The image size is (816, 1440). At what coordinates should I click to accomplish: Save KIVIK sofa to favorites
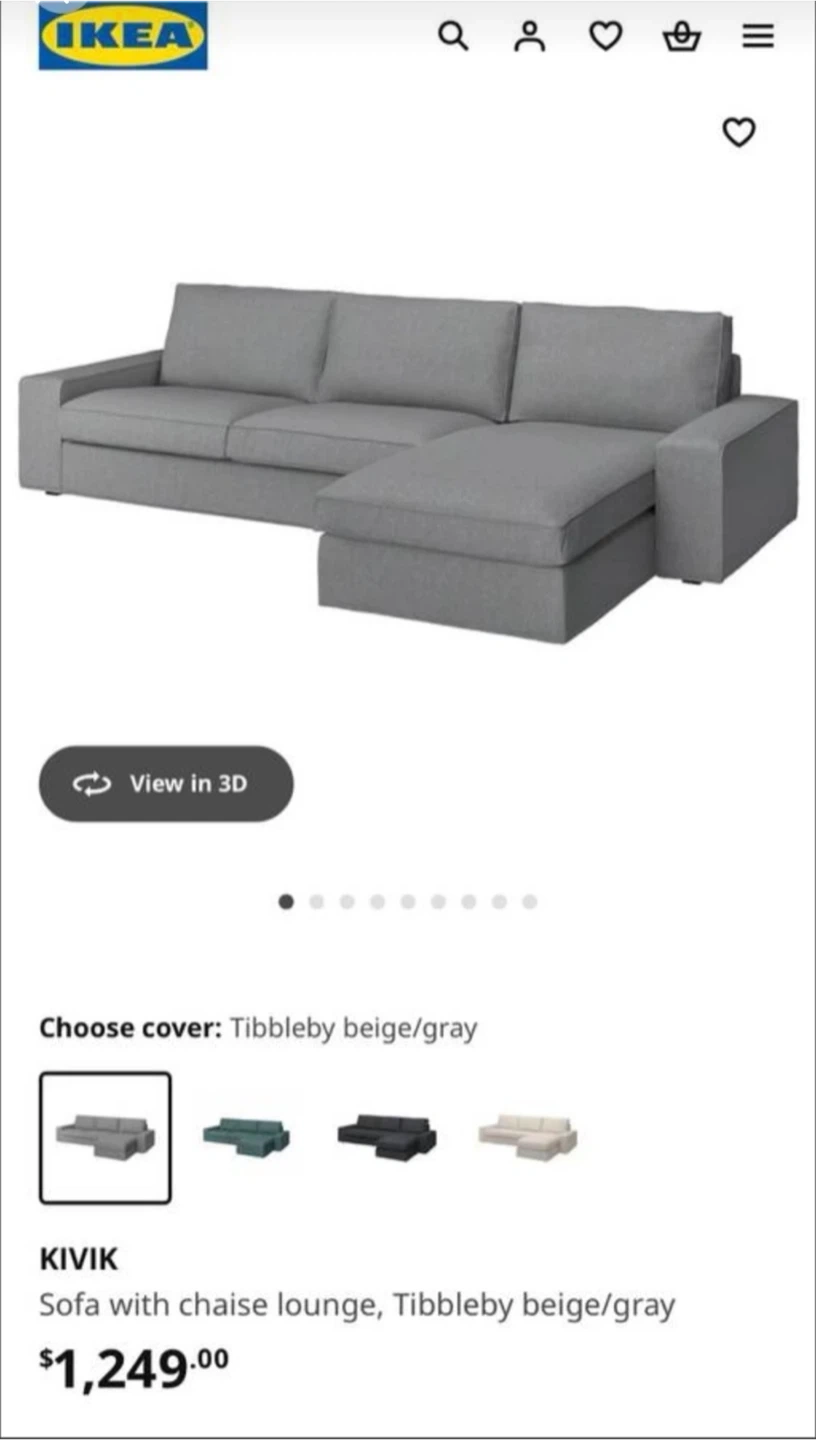coord(739,132)
